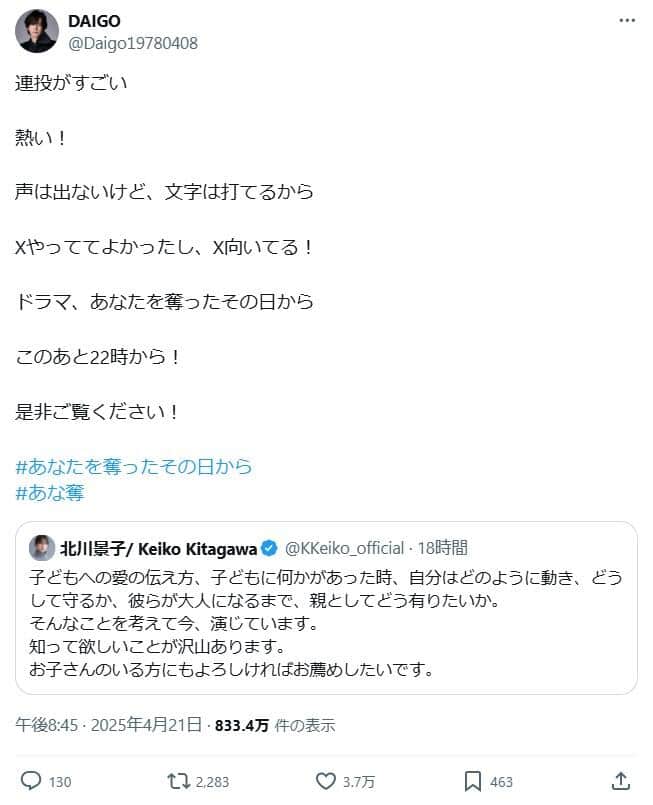Open the post's overflow menu
Screen dimensions: 653x805
[625, 21]
